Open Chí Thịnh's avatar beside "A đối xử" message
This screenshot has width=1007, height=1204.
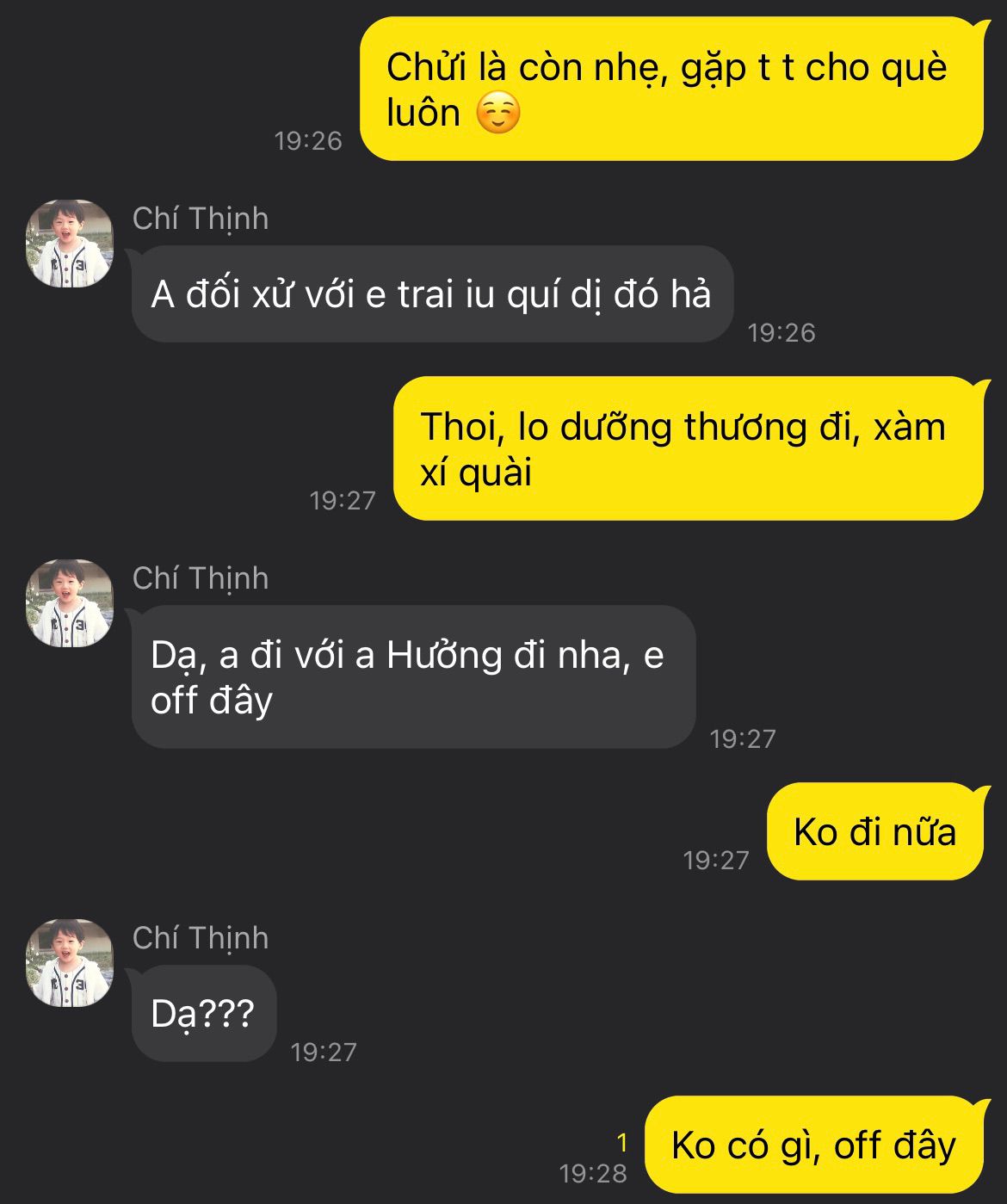(70, 244)
